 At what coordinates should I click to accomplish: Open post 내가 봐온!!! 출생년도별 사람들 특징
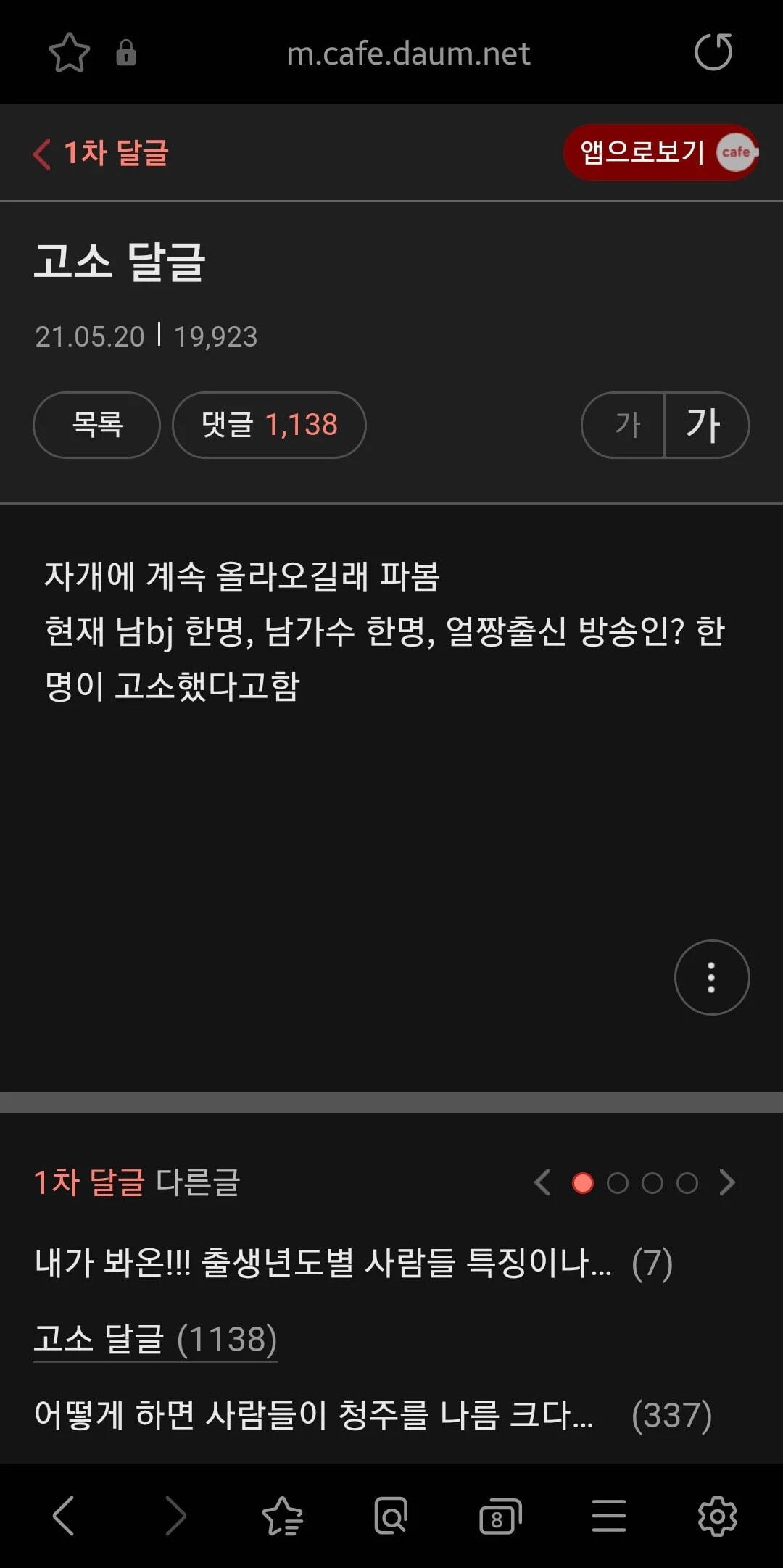[x=323, y=1263]
